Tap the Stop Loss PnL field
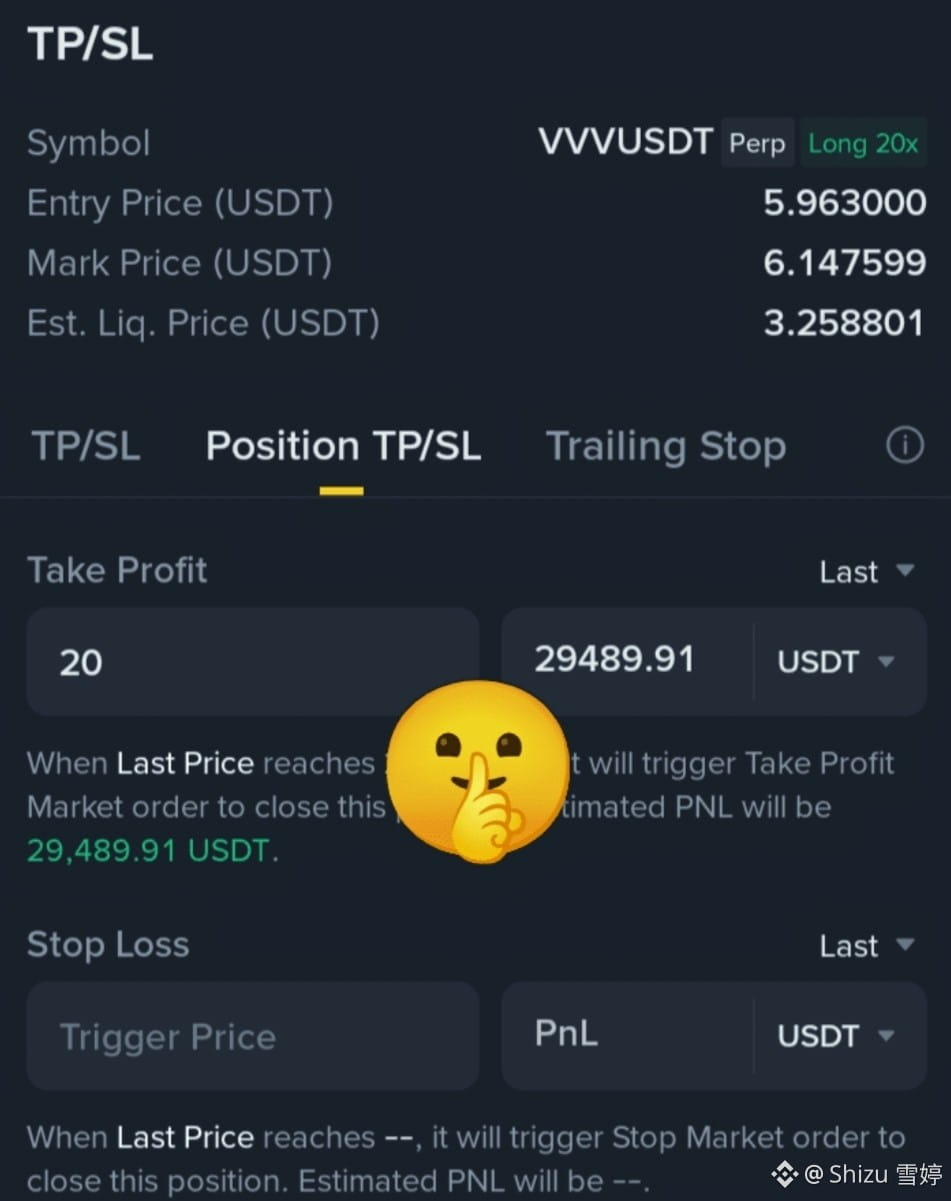The image size is (951, 1201). [x=626, y=1036]
